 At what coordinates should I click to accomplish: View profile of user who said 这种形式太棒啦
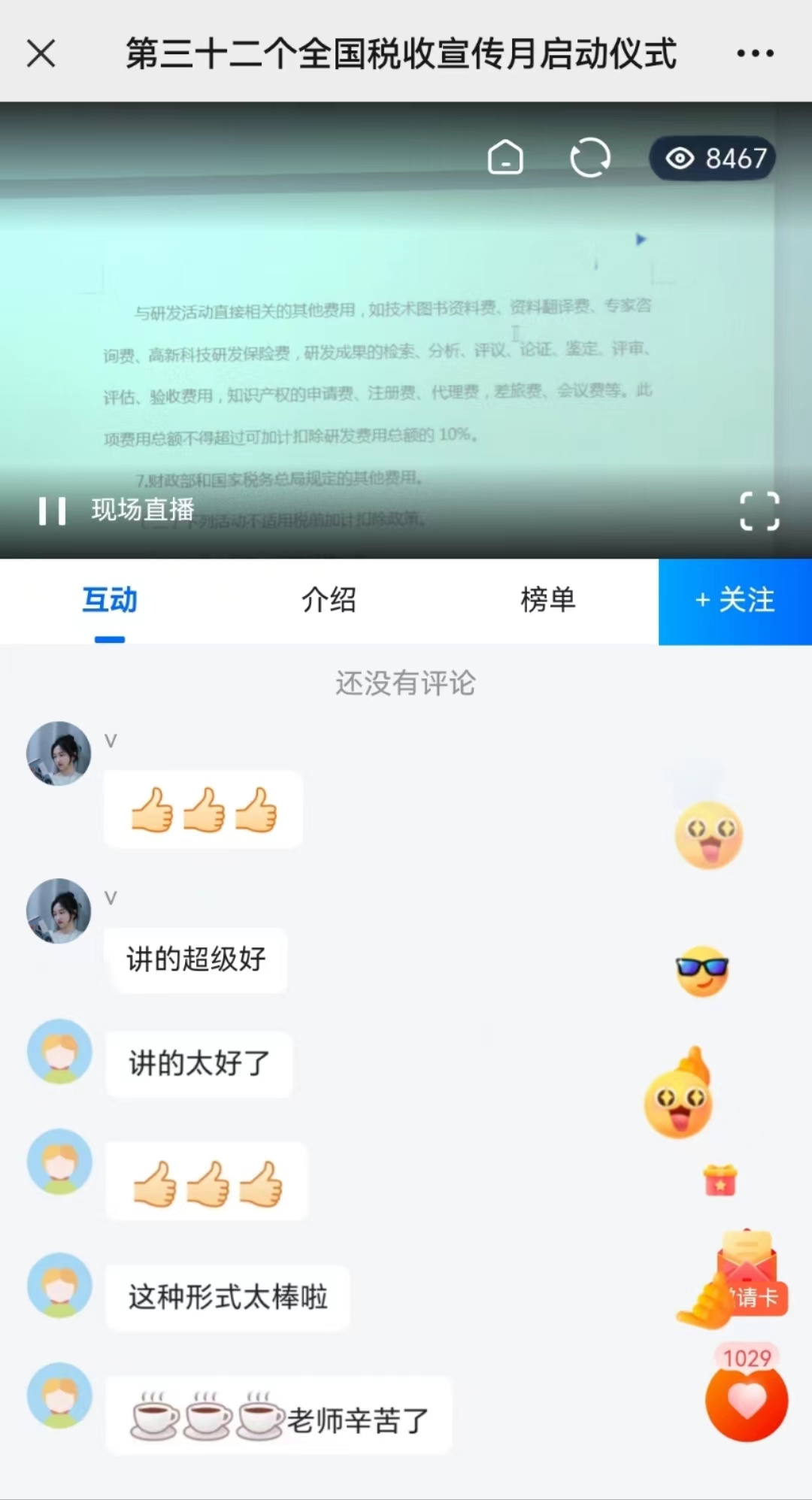59,1285
